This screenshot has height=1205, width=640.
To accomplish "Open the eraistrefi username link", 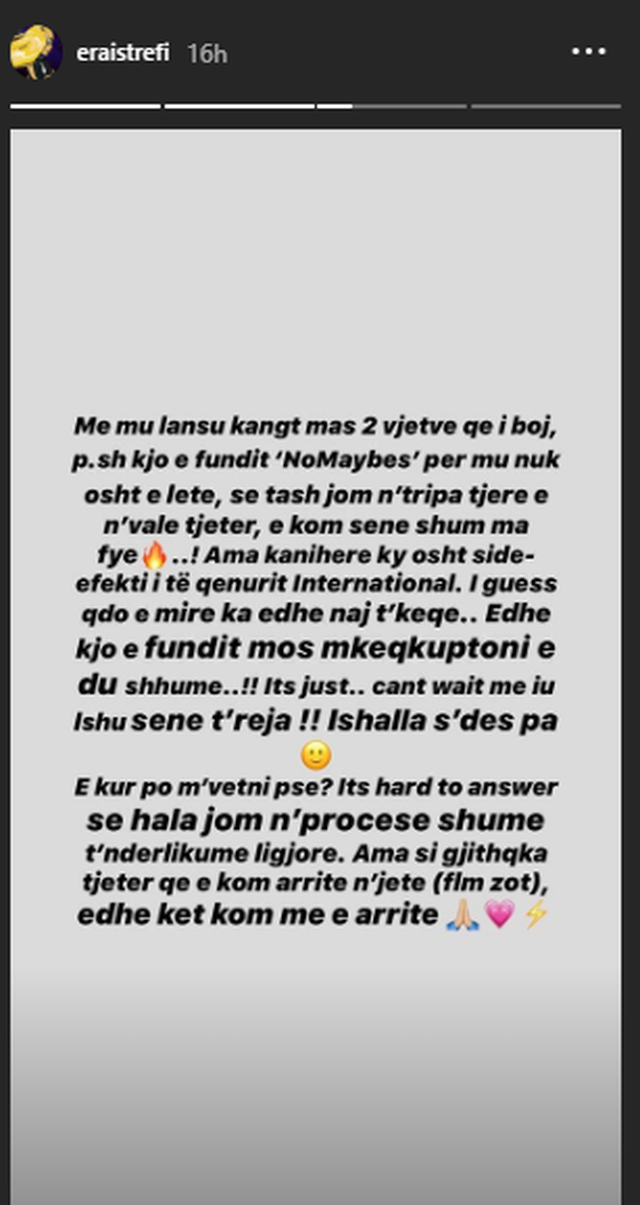I will pyautogui.click(x=125, y=53).
